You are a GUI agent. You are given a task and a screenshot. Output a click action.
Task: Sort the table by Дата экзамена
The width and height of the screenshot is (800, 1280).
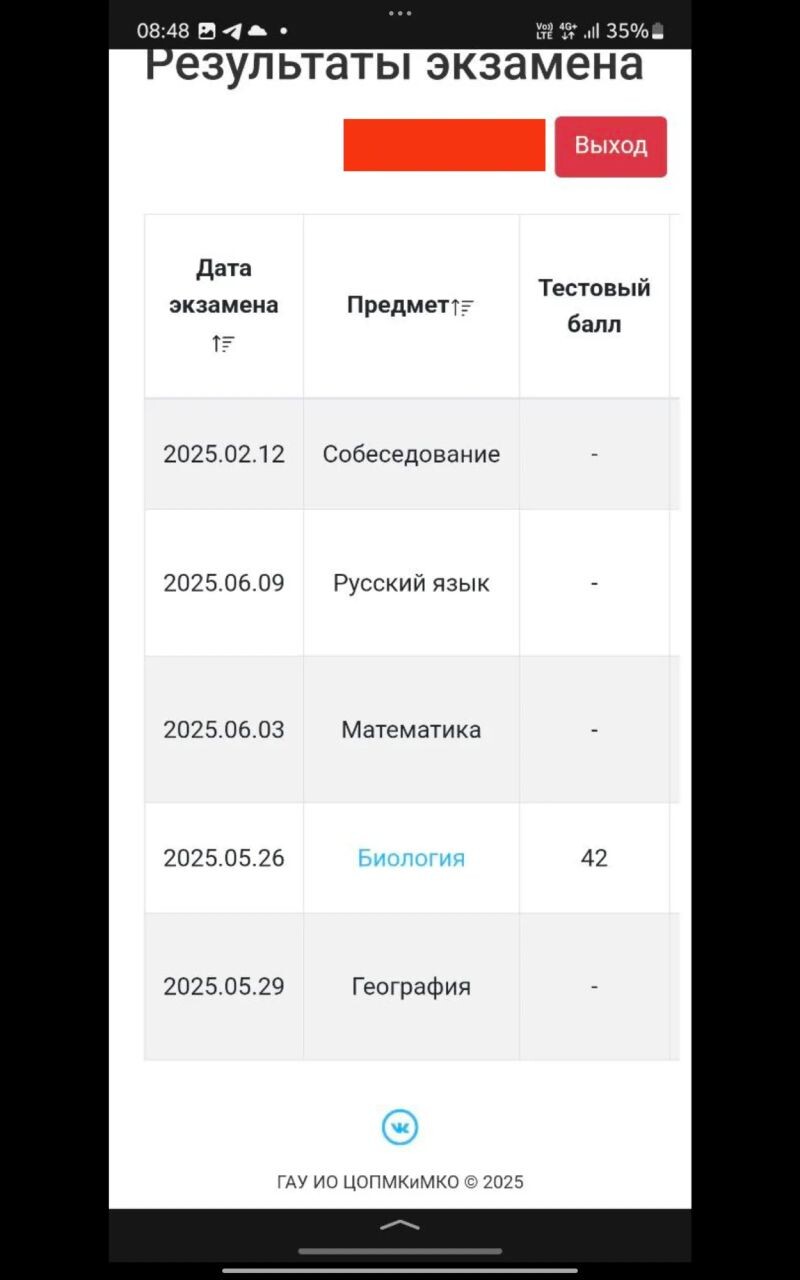point(223,344)
